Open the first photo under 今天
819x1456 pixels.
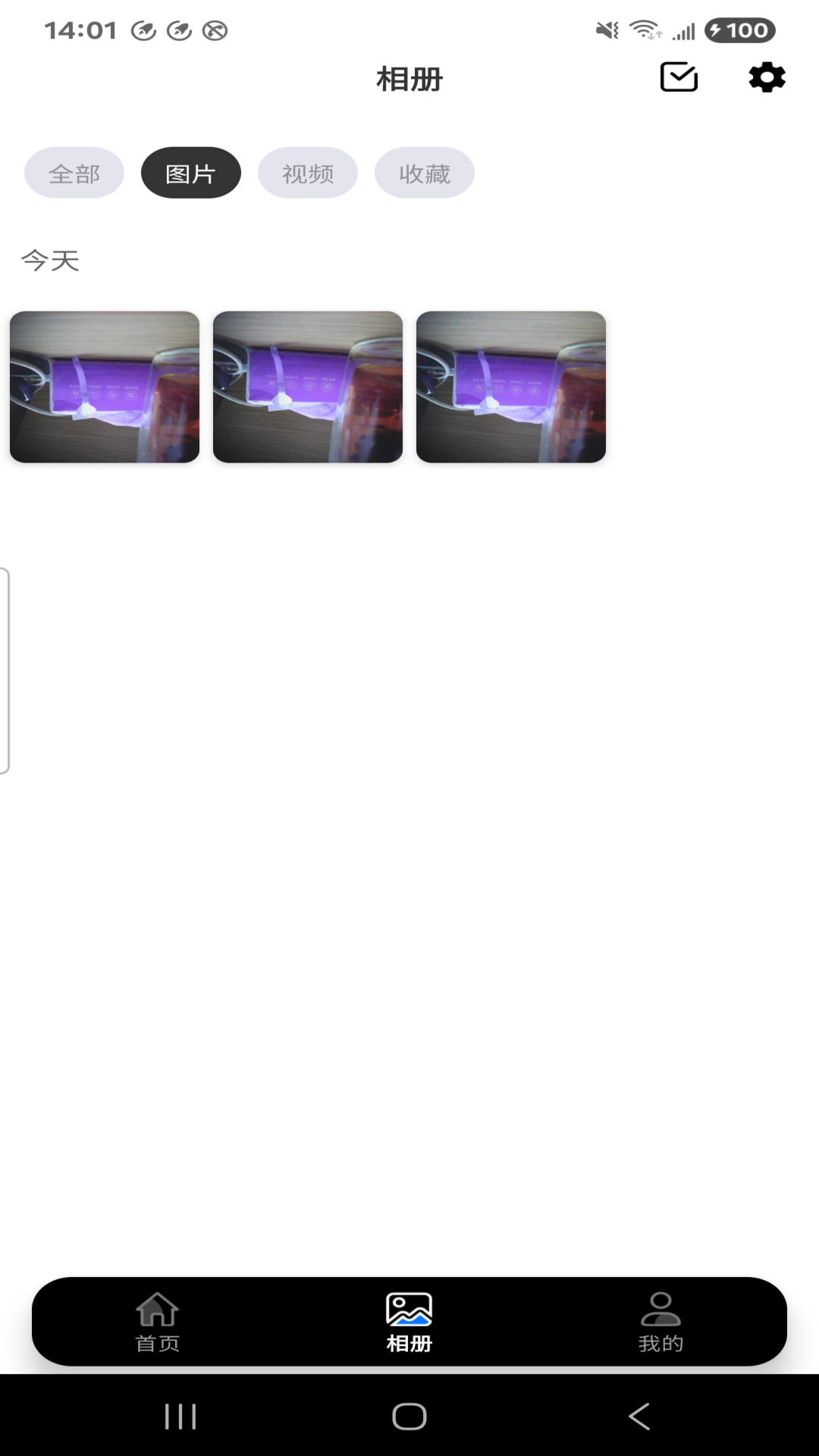coord(105,387)
